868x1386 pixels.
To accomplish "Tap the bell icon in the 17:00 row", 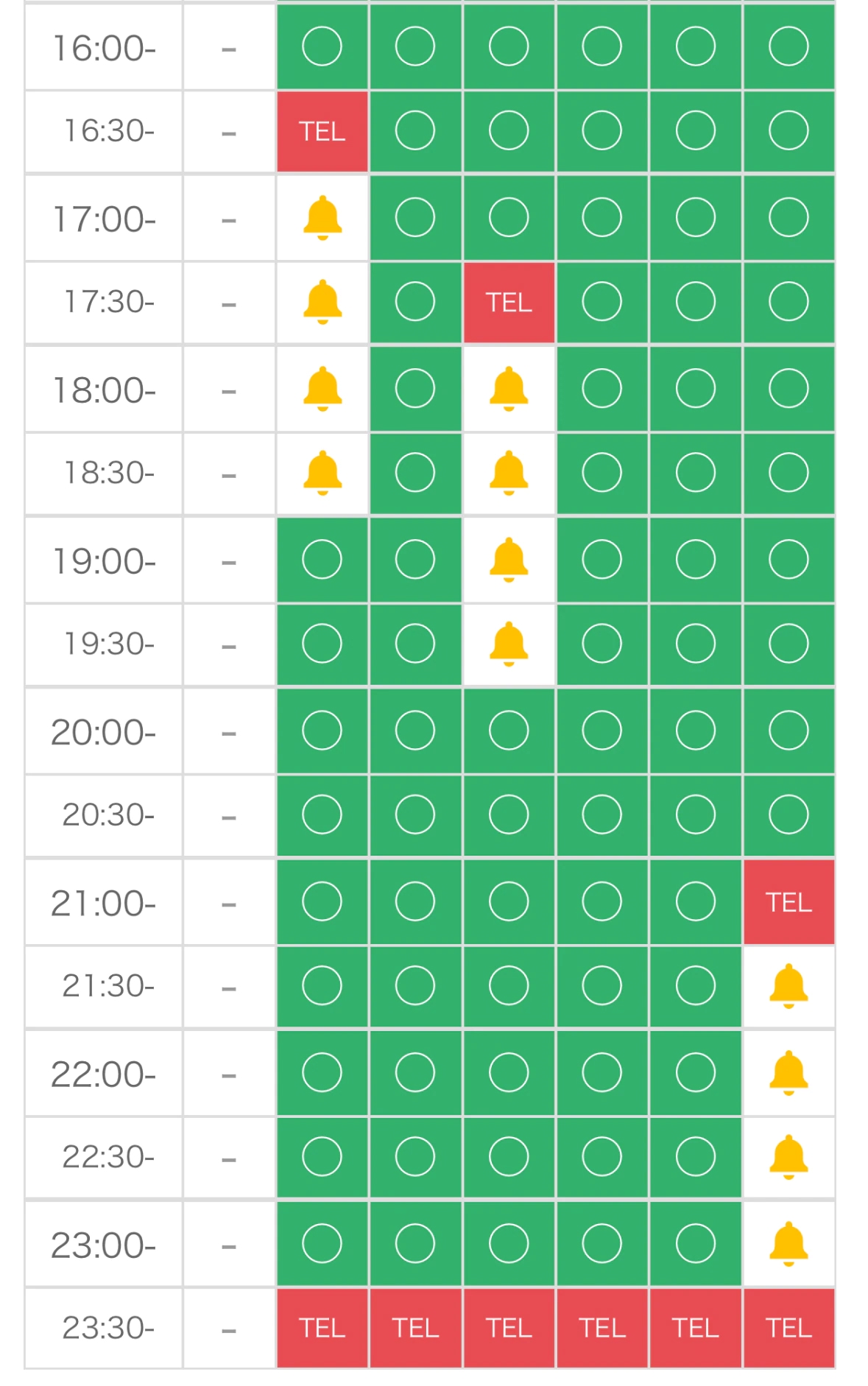I will (322, 218).
